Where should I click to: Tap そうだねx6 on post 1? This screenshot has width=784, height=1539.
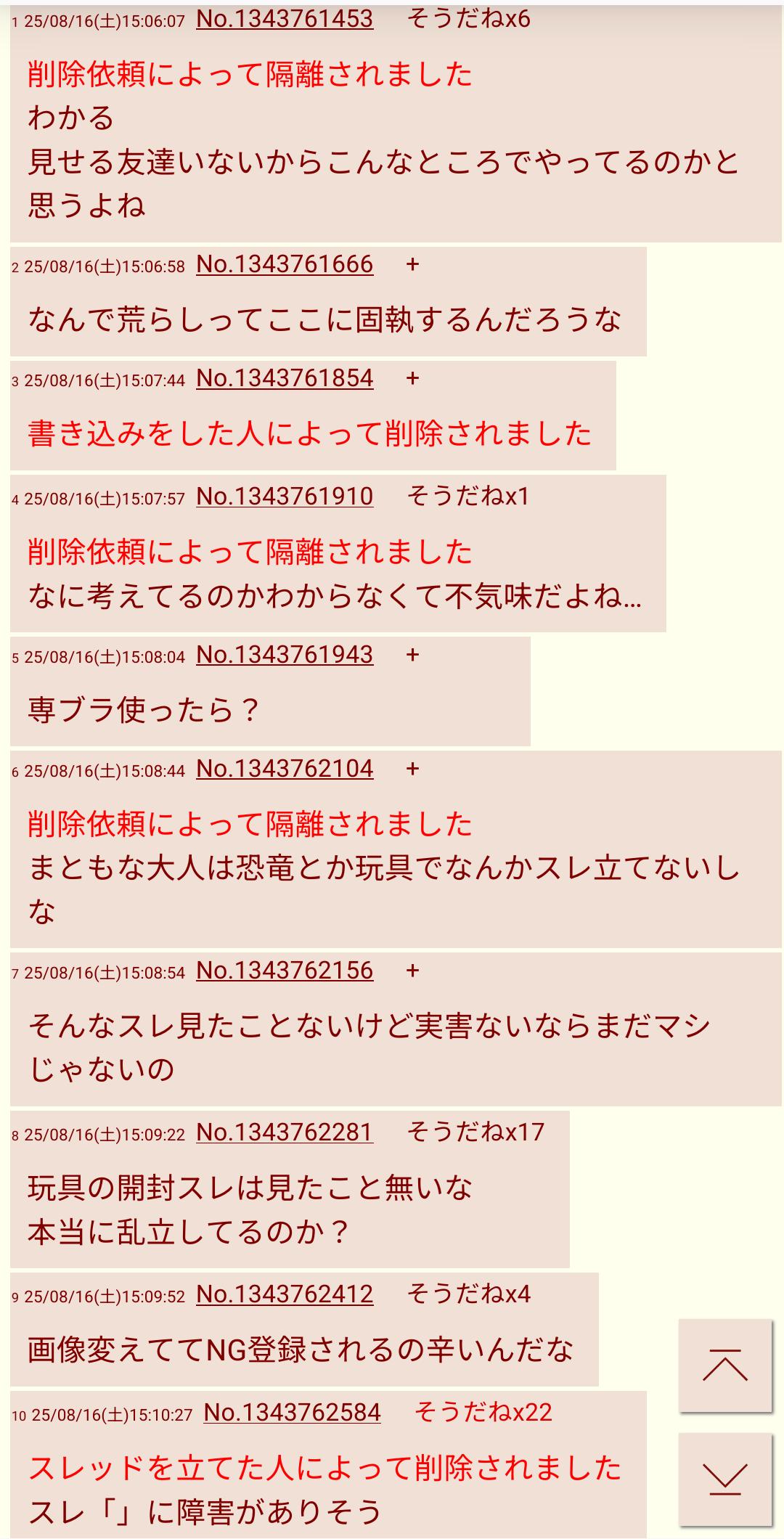click(468, 19)
